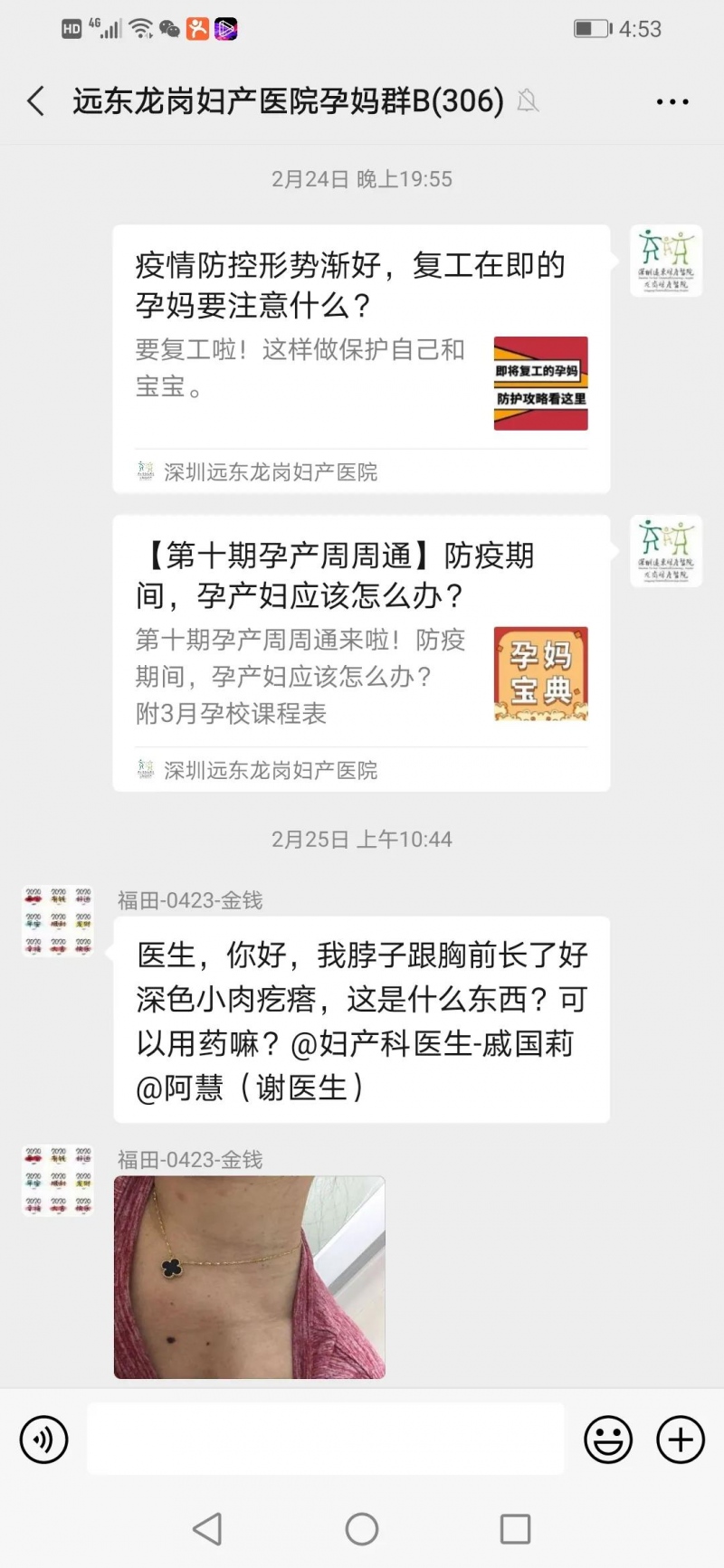Go back to the chat list
This screenshot has width=724, height=1568.
pyautogui.click(x=36, y=101)
